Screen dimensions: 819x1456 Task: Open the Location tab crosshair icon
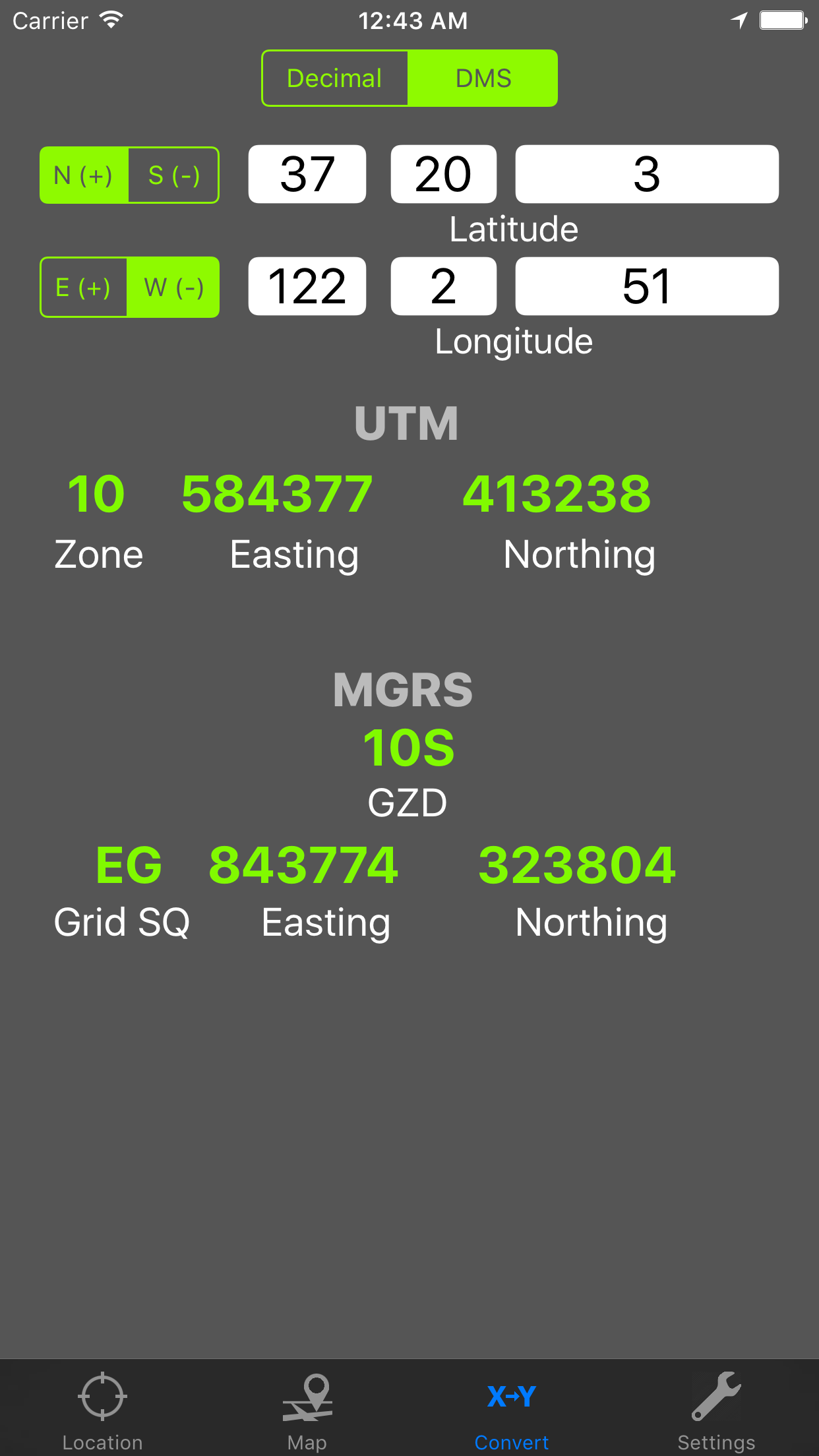102,1395
